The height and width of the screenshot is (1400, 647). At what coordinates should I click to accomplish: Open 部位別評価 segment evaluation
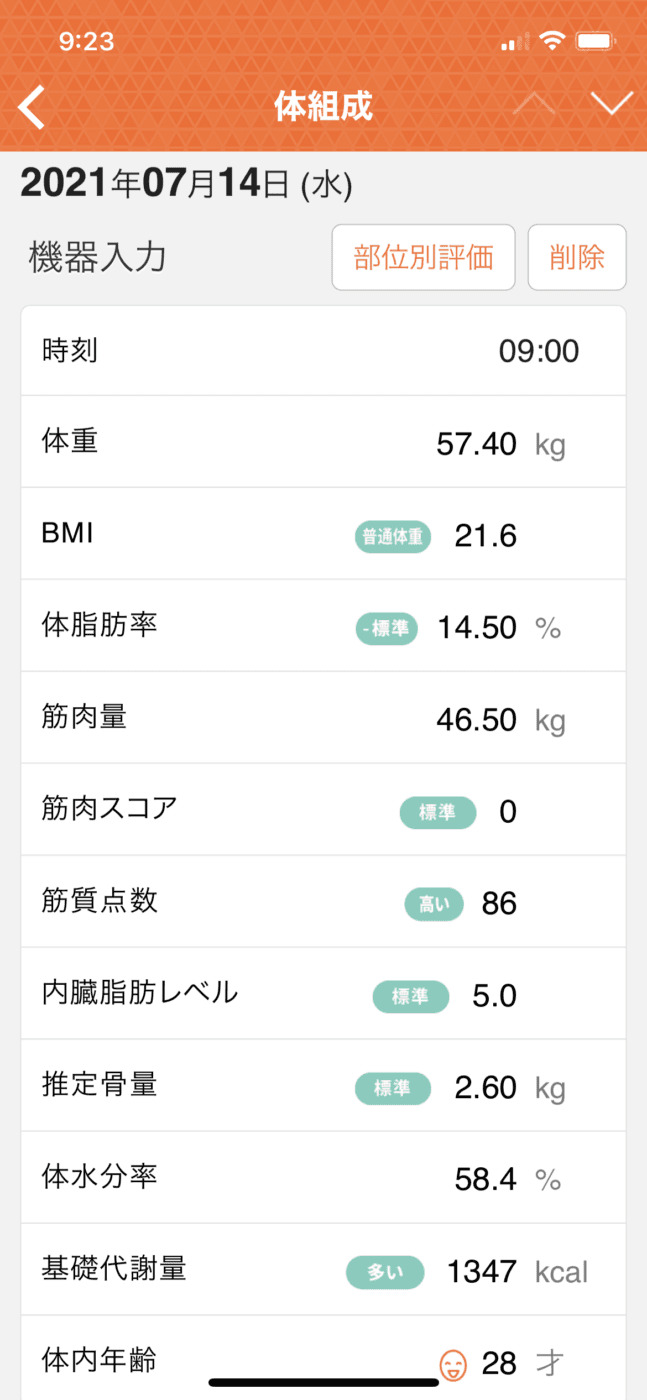point(424,257)
